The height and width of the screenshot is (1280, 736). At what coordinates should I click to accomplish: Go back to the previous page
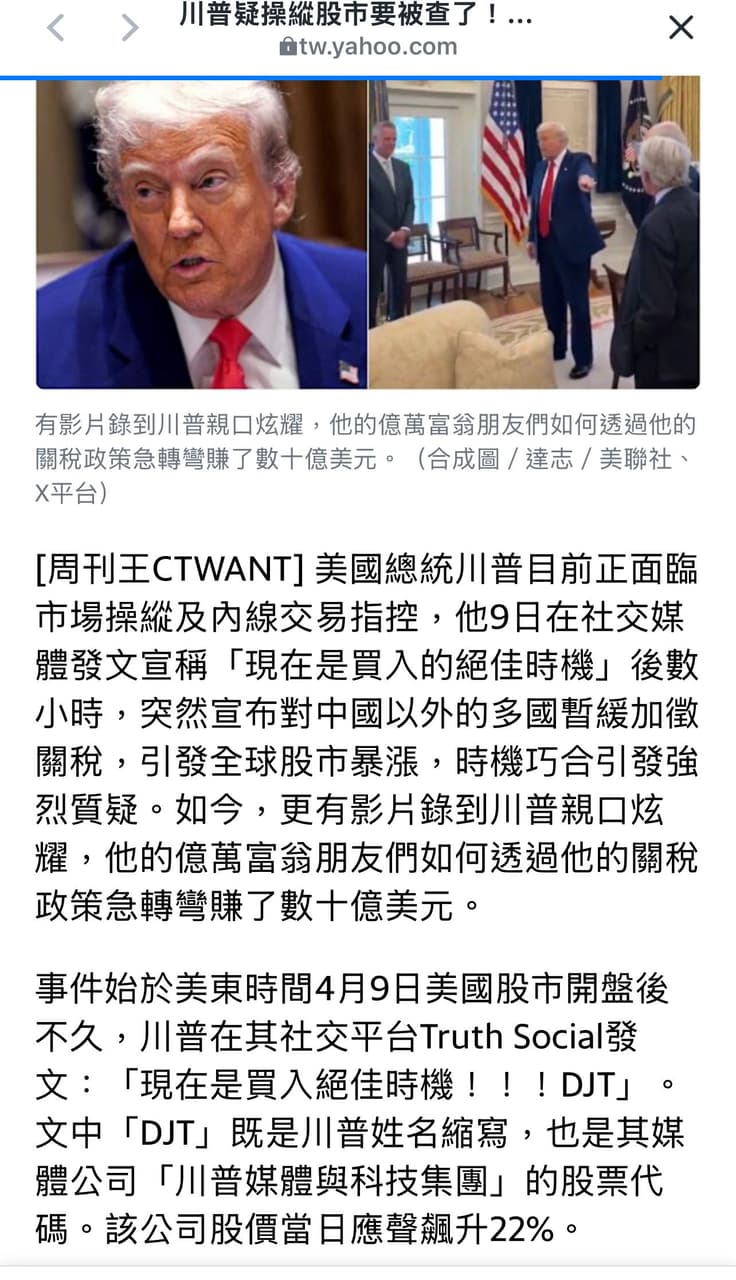pos(56,28)
